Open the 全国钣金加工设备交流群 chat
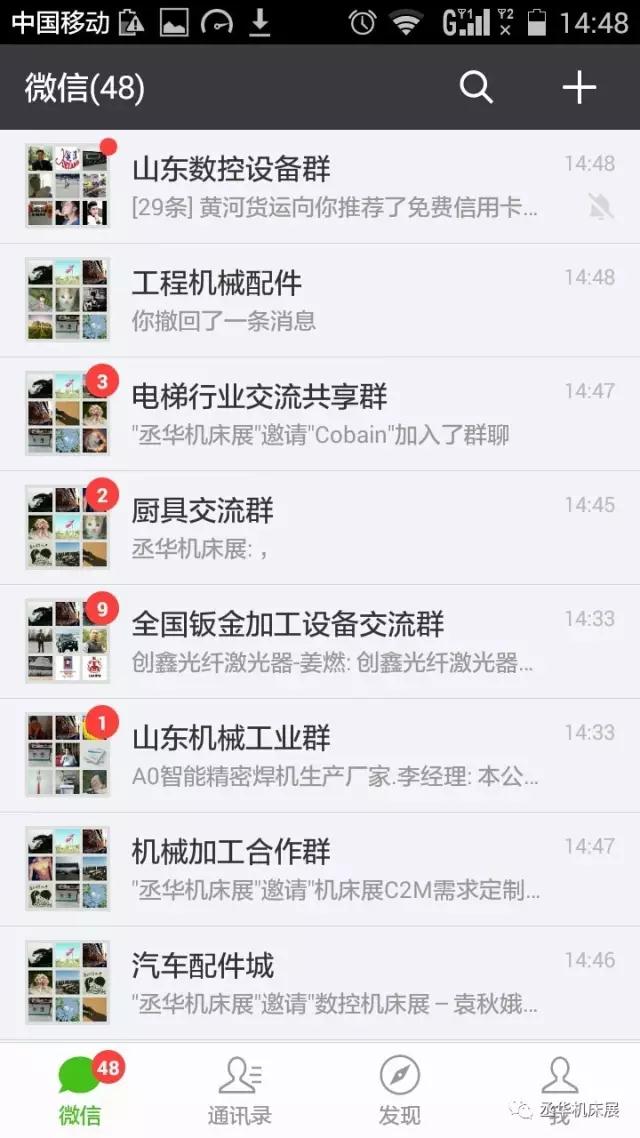 tap(320, 642)
